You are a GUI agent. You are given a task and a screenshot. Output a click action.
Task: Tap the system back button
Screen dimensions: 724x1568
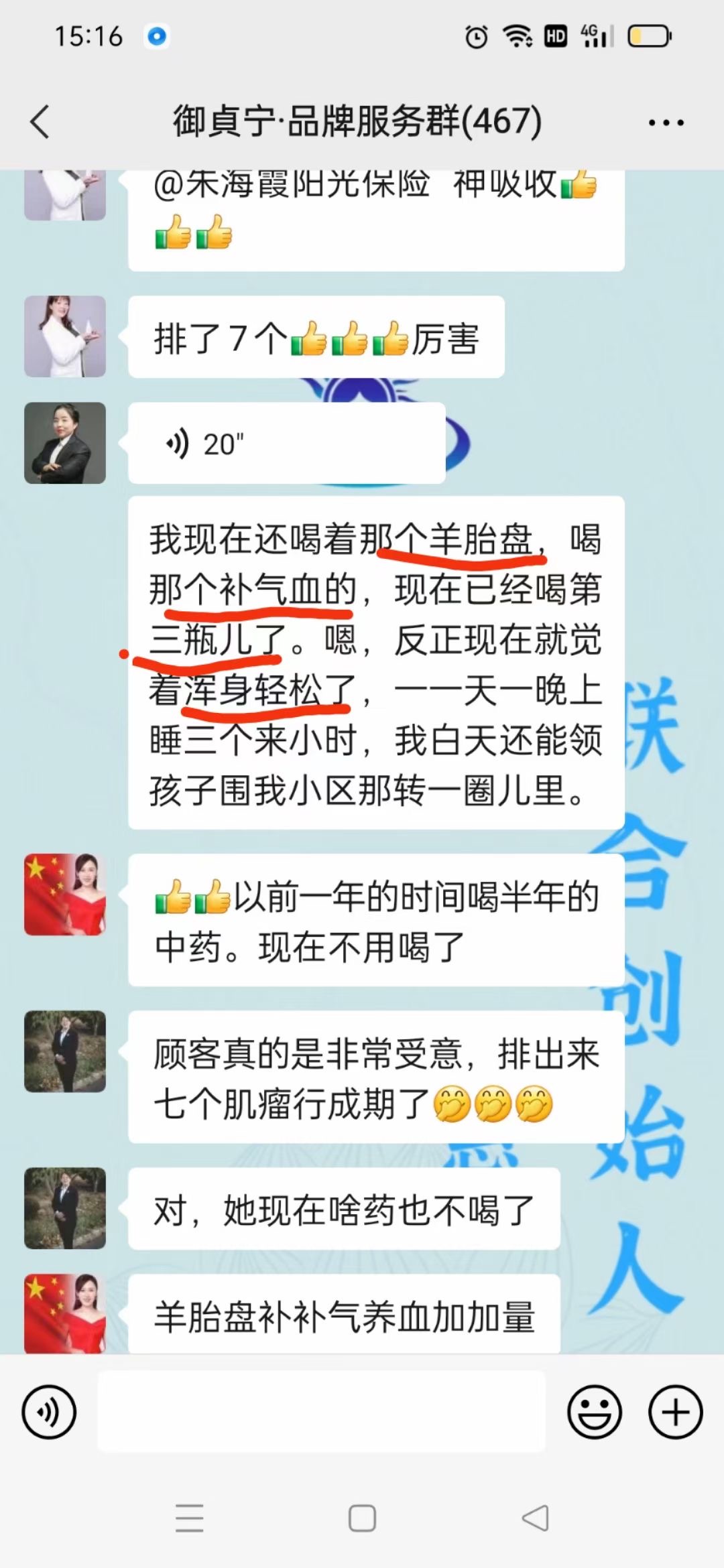tap(535, 1518)
